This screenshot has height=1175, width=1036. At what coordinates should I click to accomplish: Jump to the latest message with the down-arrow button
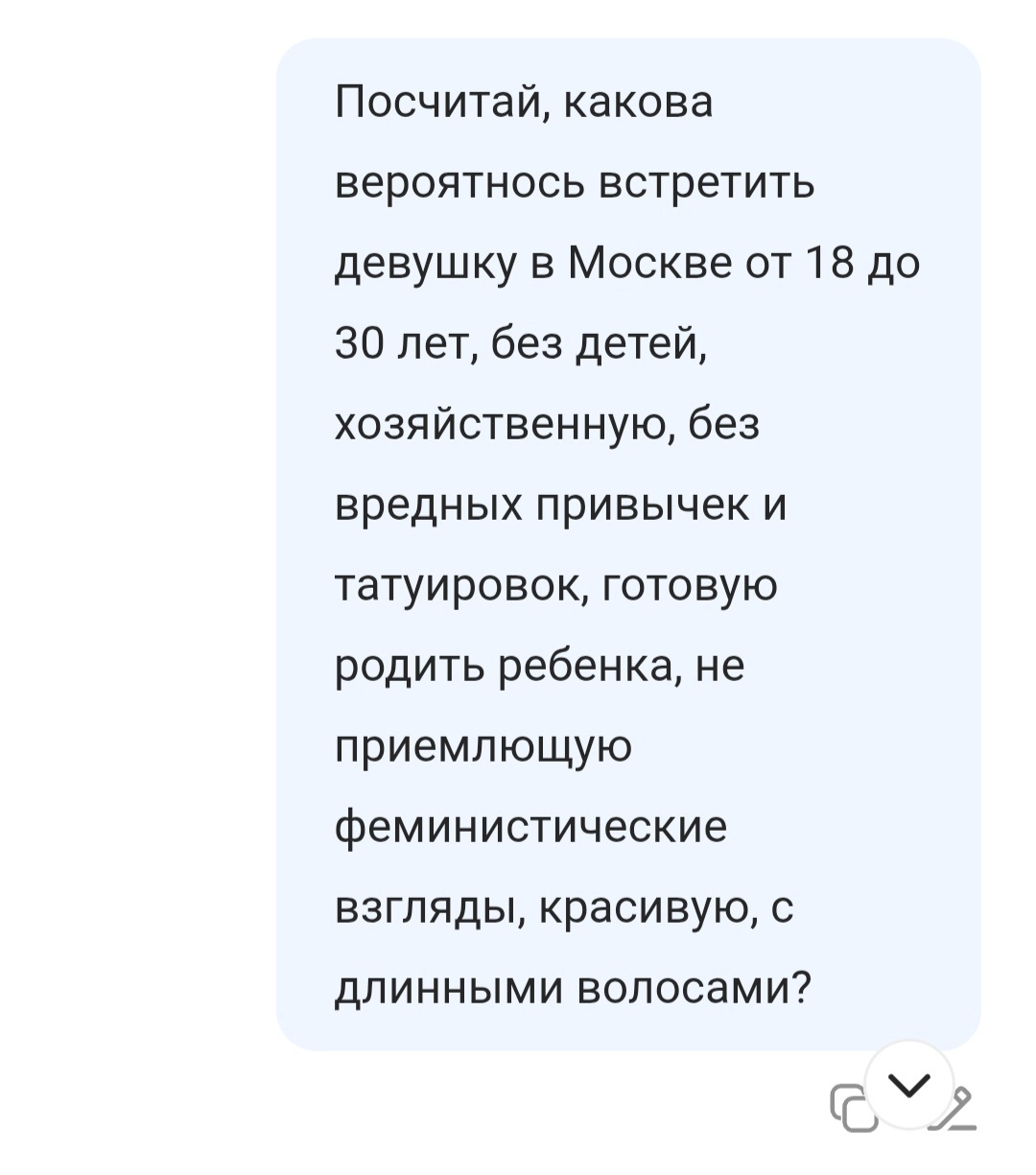(908, 1085)
